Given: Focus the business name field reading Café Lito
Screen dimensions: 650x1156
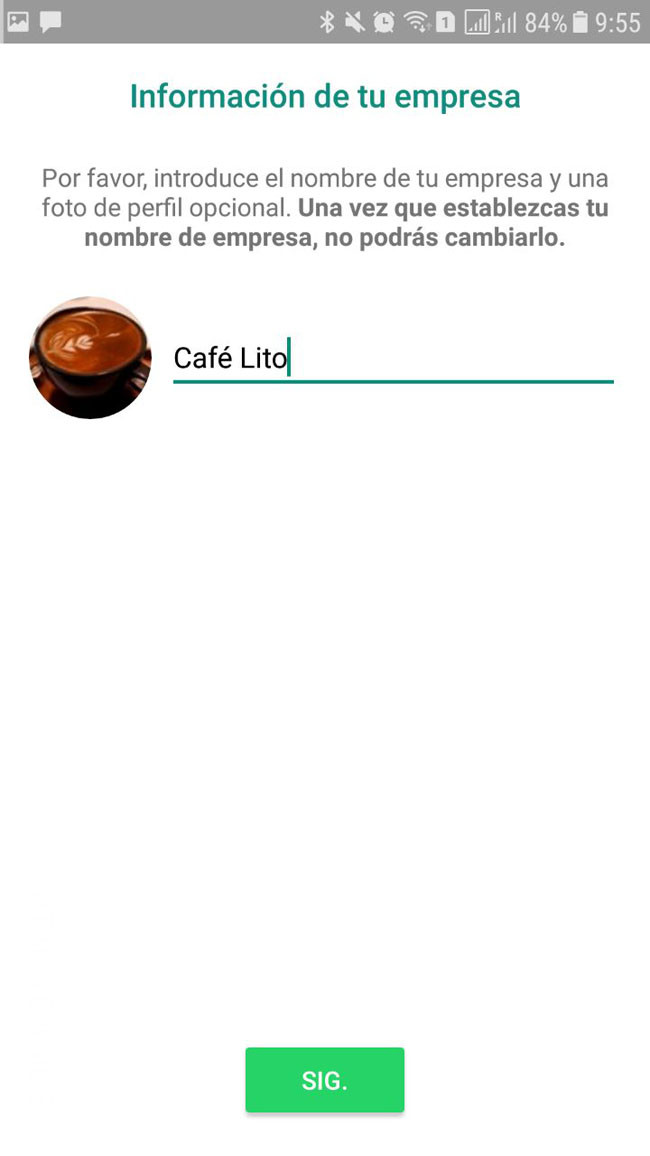Looking at the screenshot, I should 393,359.
